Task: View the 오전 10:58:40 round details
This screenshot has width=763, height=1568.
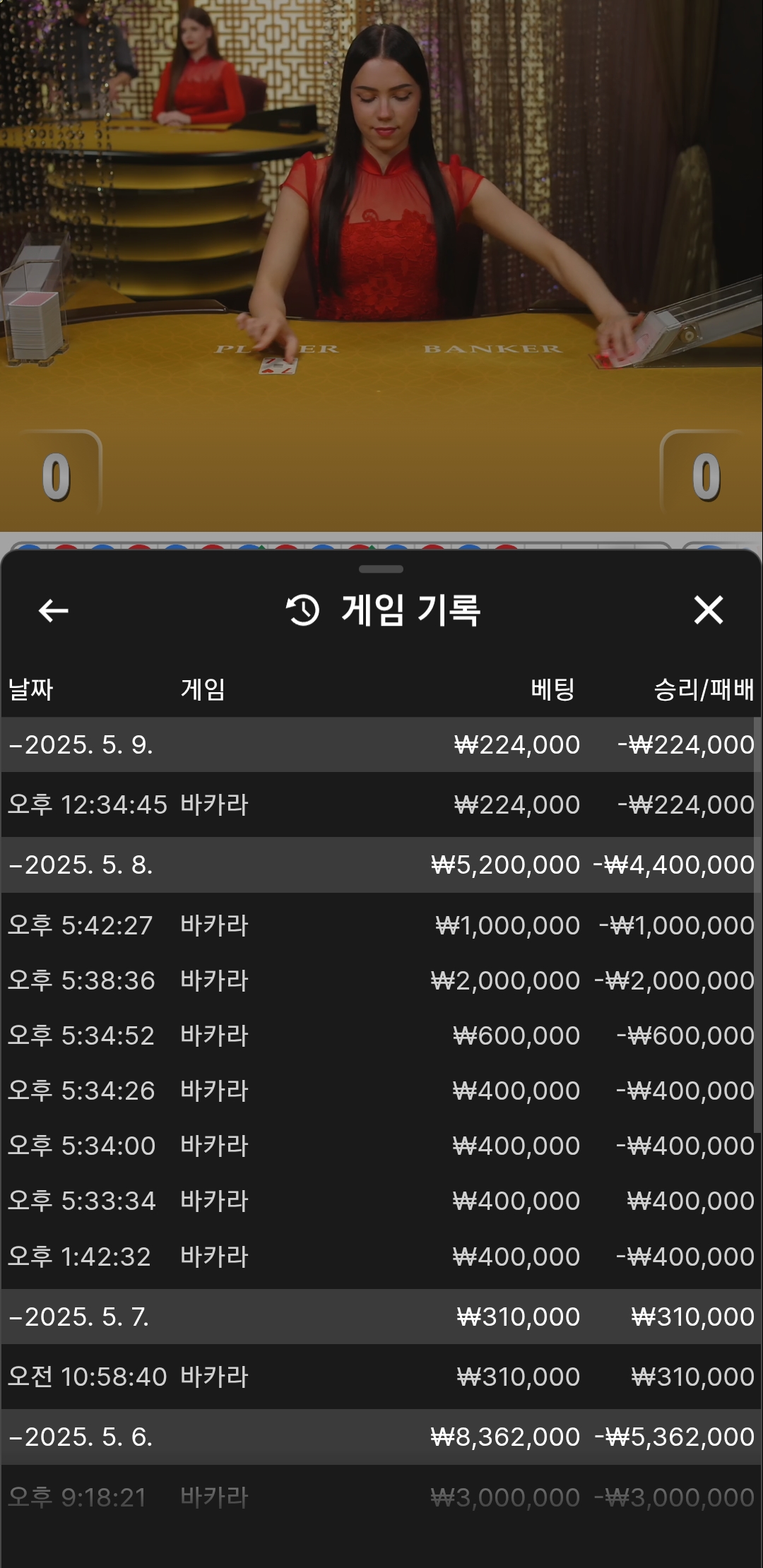Action: coord(380,1377)
